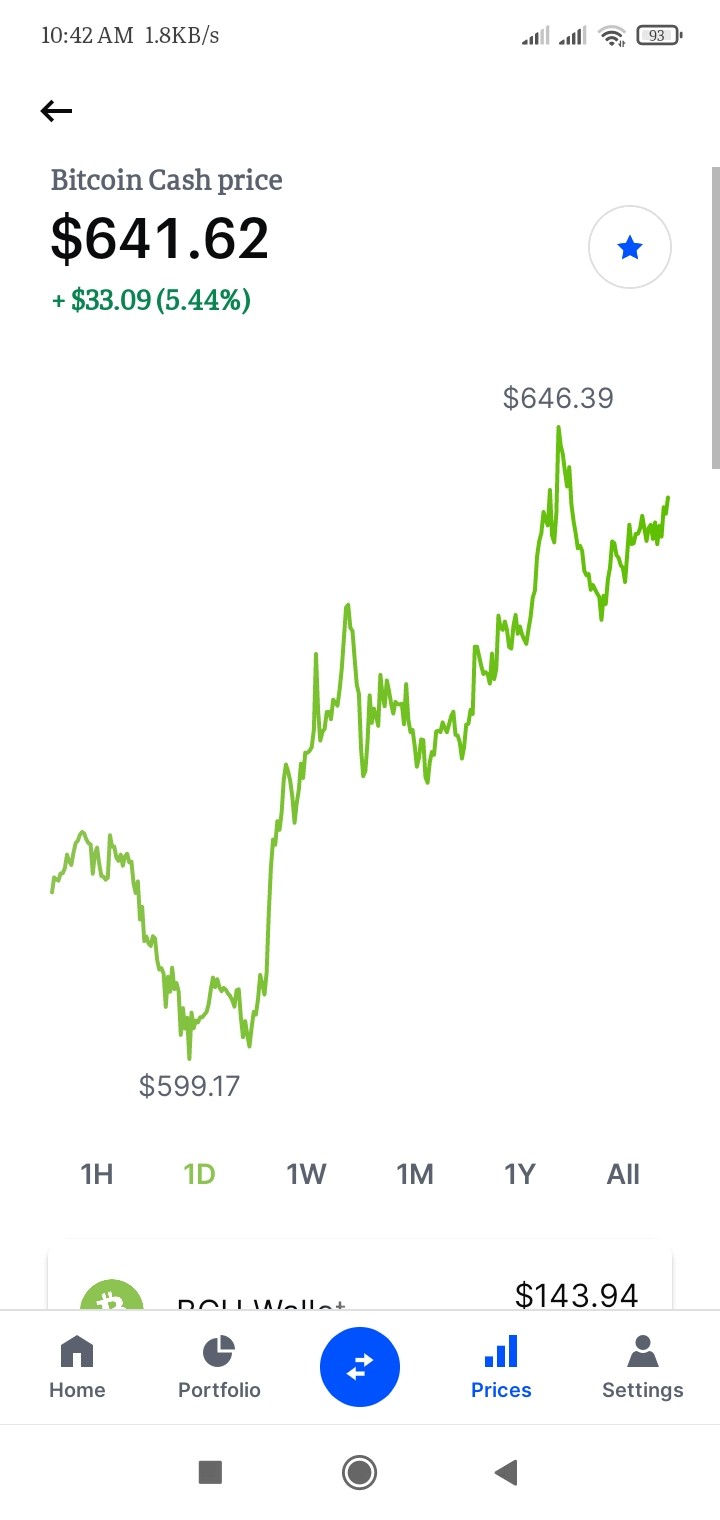Open recent apps with square button
Viewport: 720px width, 1520px height.
[210, 1472]
